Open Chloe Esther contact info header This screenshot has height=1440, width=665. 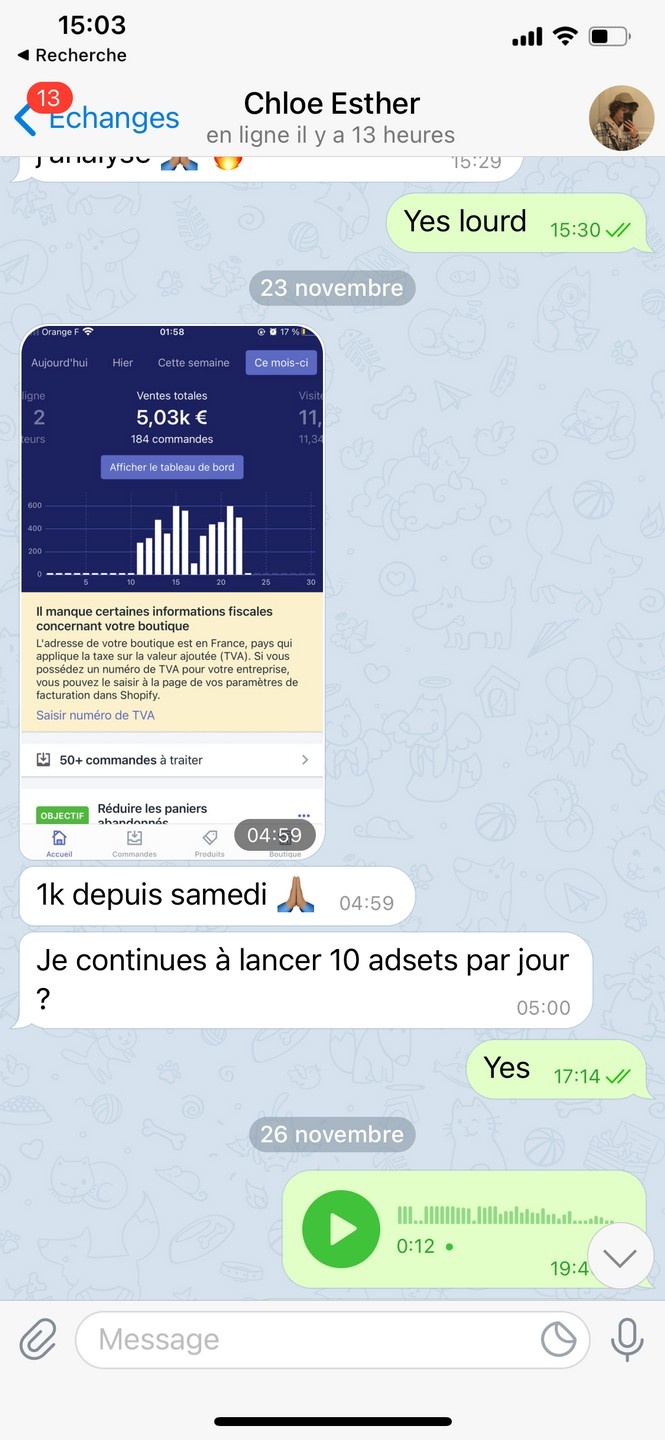pos(332,118)
